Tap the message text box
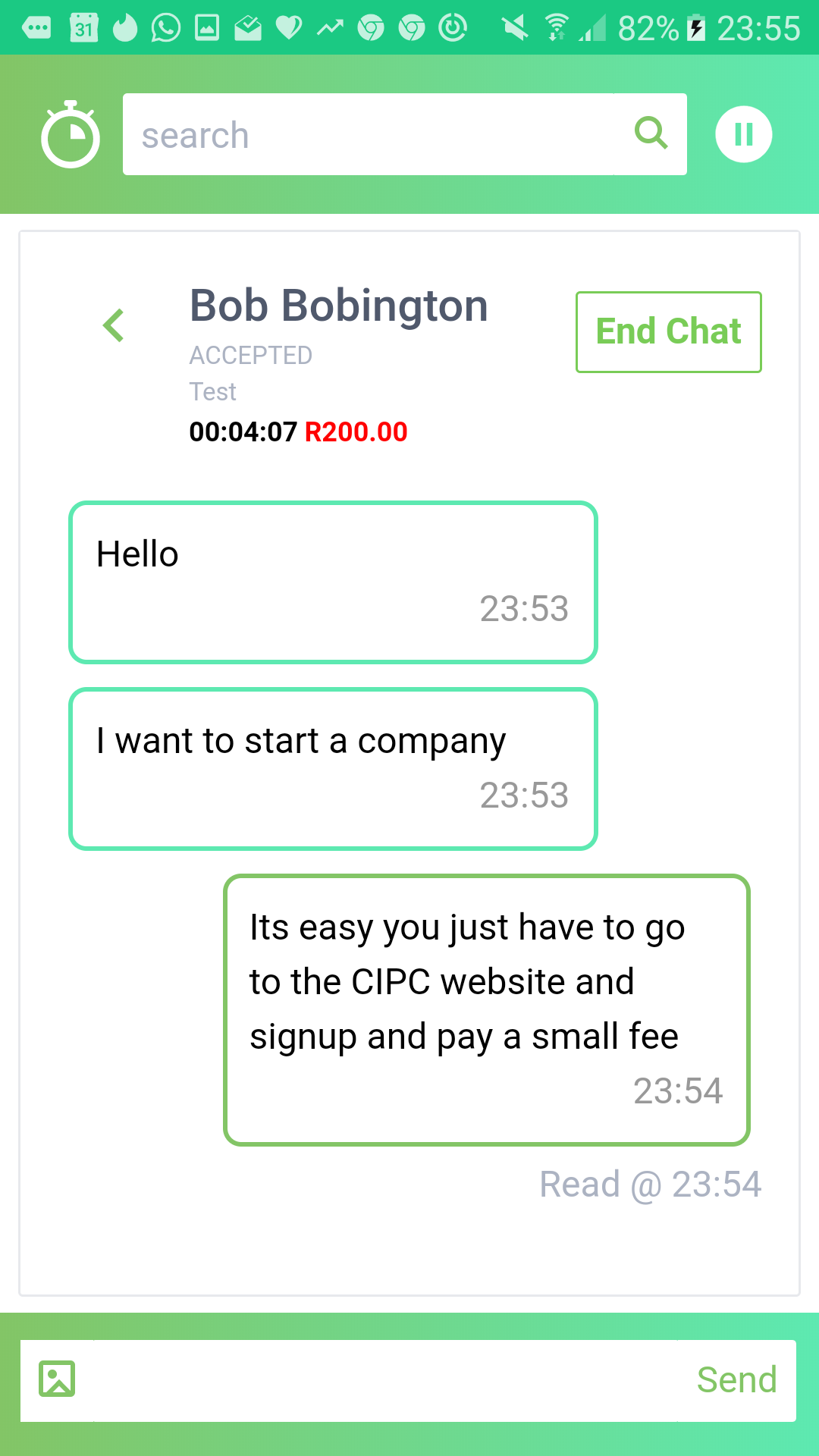The width and height of the screenshot is (819, 1456). pyautogui.click(x=379, y=1380)
